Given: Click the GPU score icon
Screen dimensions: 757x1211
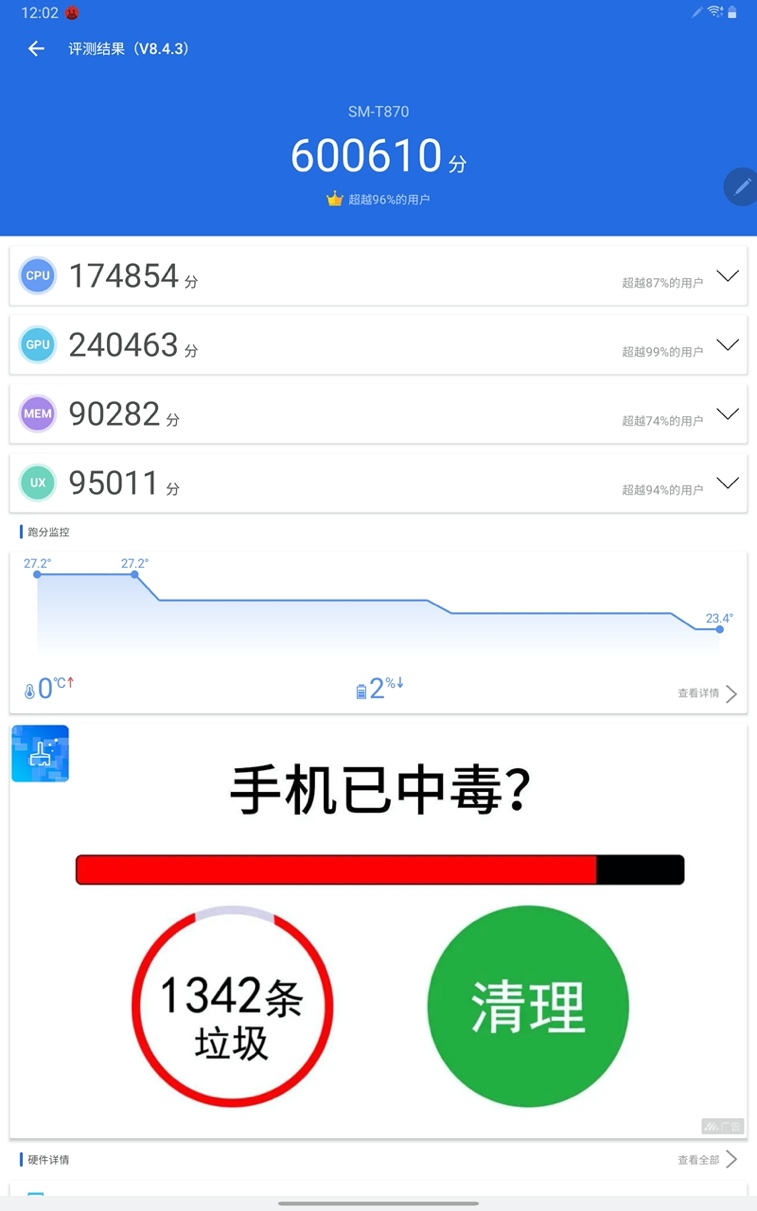Looking at the screenshot, I should [x=37, y=344].
